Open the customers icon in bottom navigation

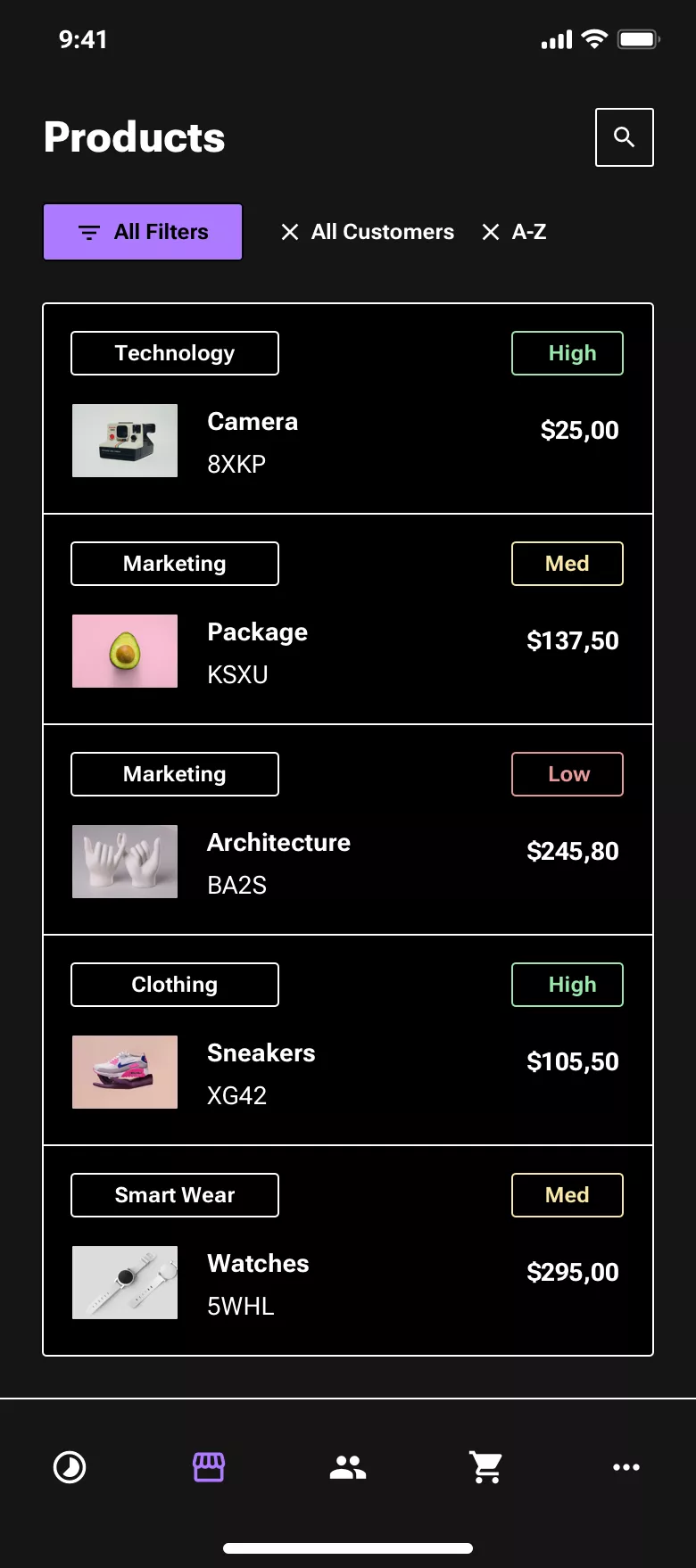coord(348,1467)
